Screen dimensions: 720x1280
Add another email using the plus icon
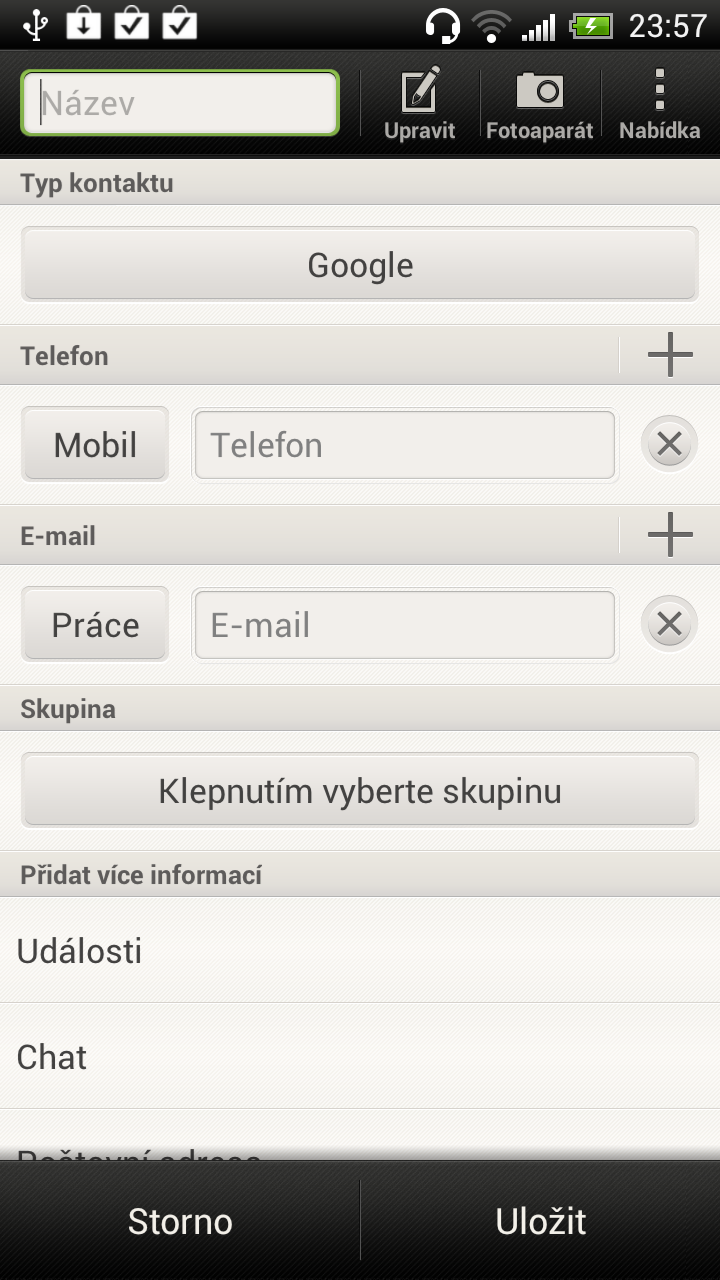point(668,535)
